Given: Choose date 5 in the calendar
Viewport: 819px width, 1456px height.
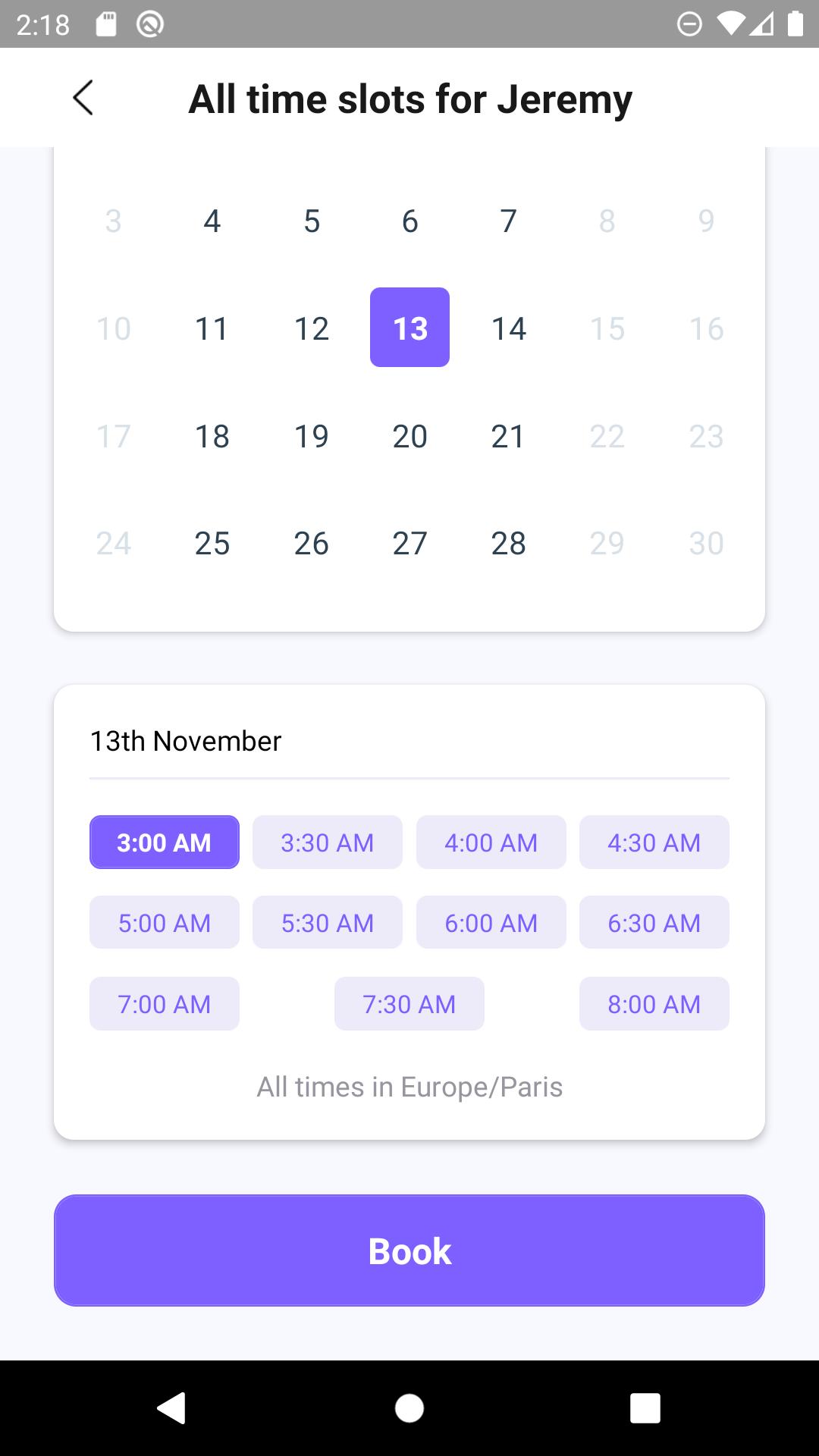Looking at the screenshot, I should coord(311,221).
